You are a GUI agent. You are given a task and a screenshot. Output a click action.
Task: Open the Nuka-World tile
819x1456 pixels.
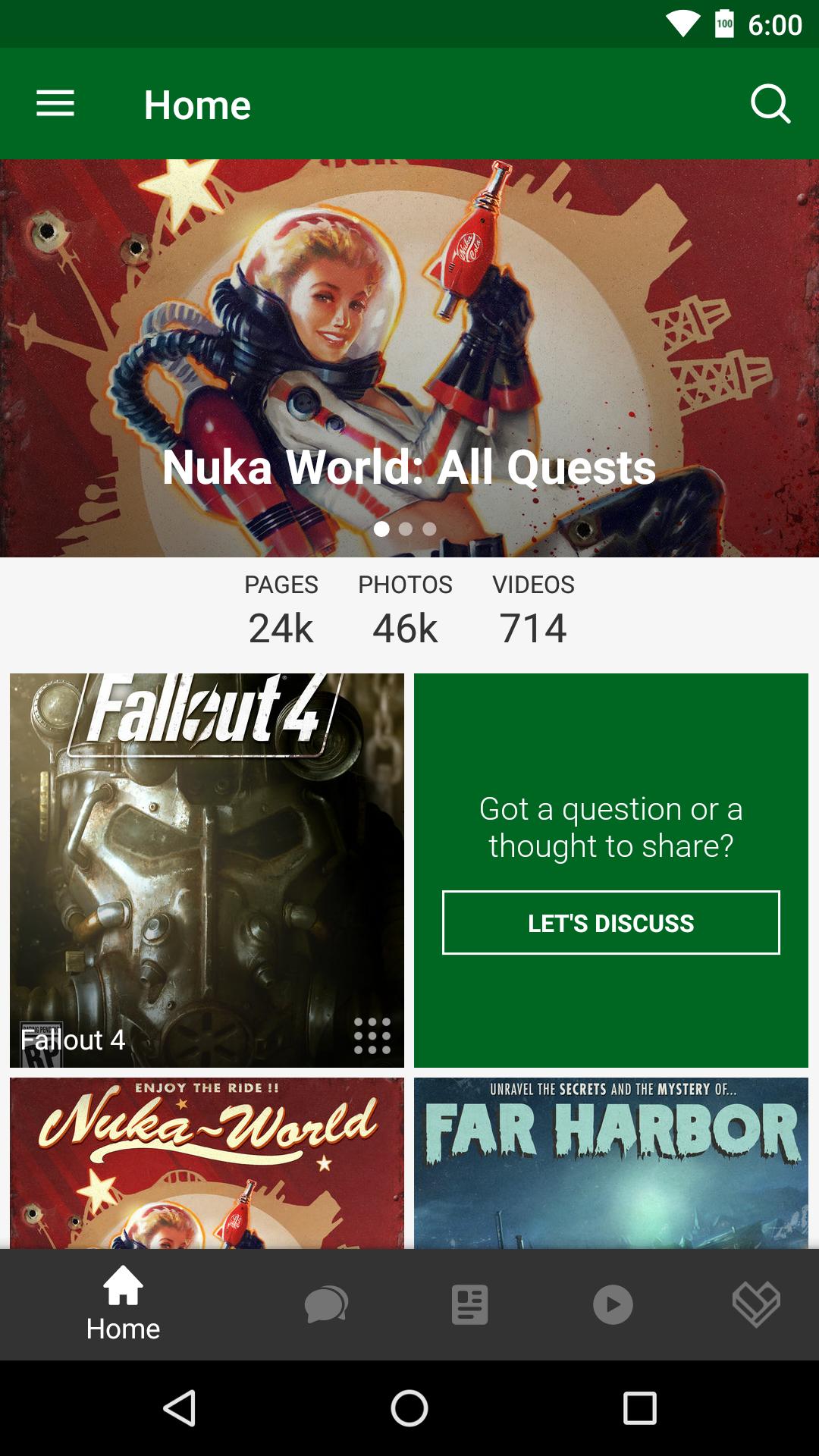click(x=206, y=1164)
